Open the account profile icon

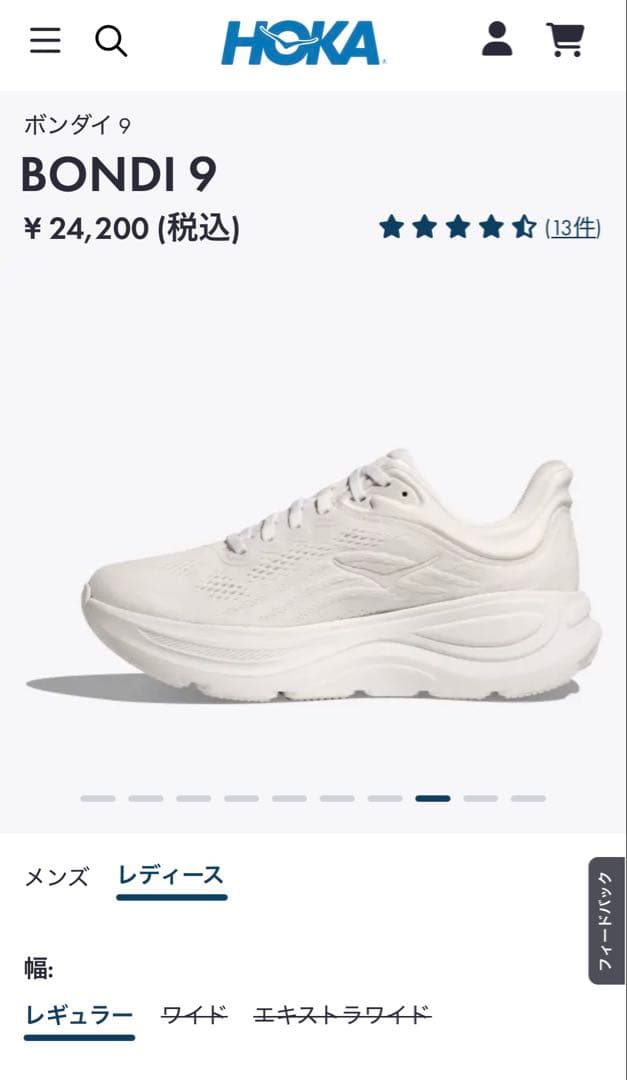(x=497, y=40)
